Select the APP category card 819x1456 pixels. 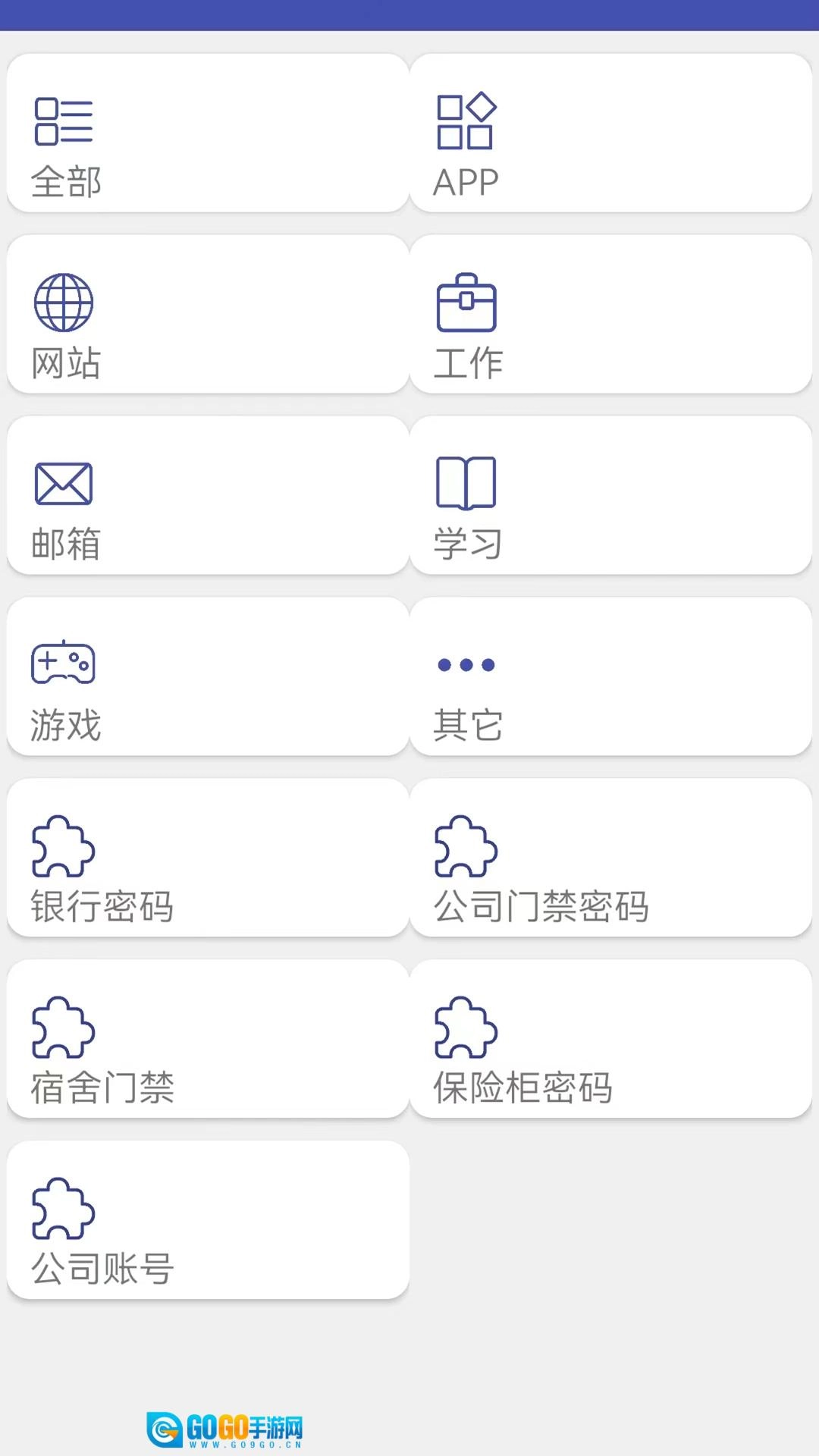[610, 133]
